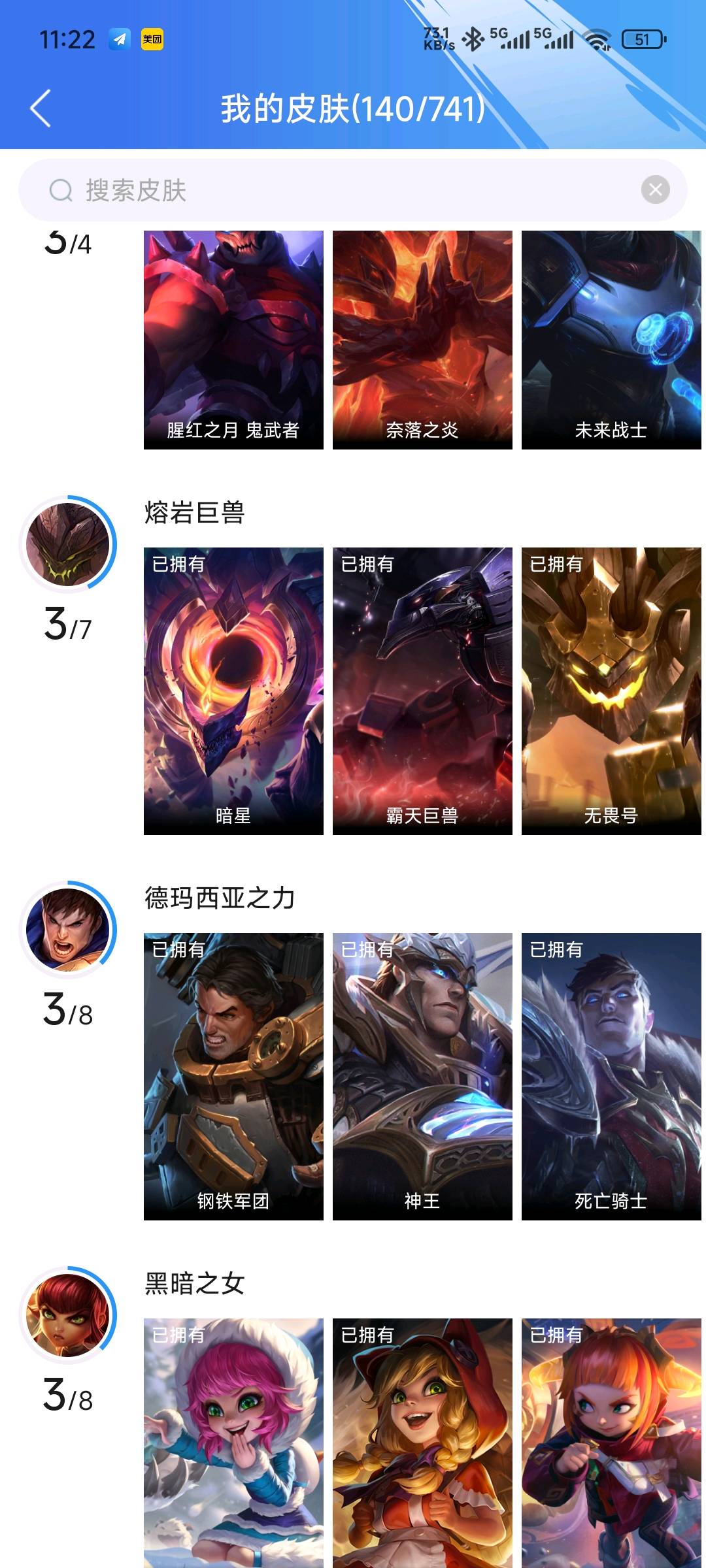This screenshot has width=706, height=1568.
Task: Tap the 德玛西亚之力 champion avatar
Action: (x=68, y=930)
